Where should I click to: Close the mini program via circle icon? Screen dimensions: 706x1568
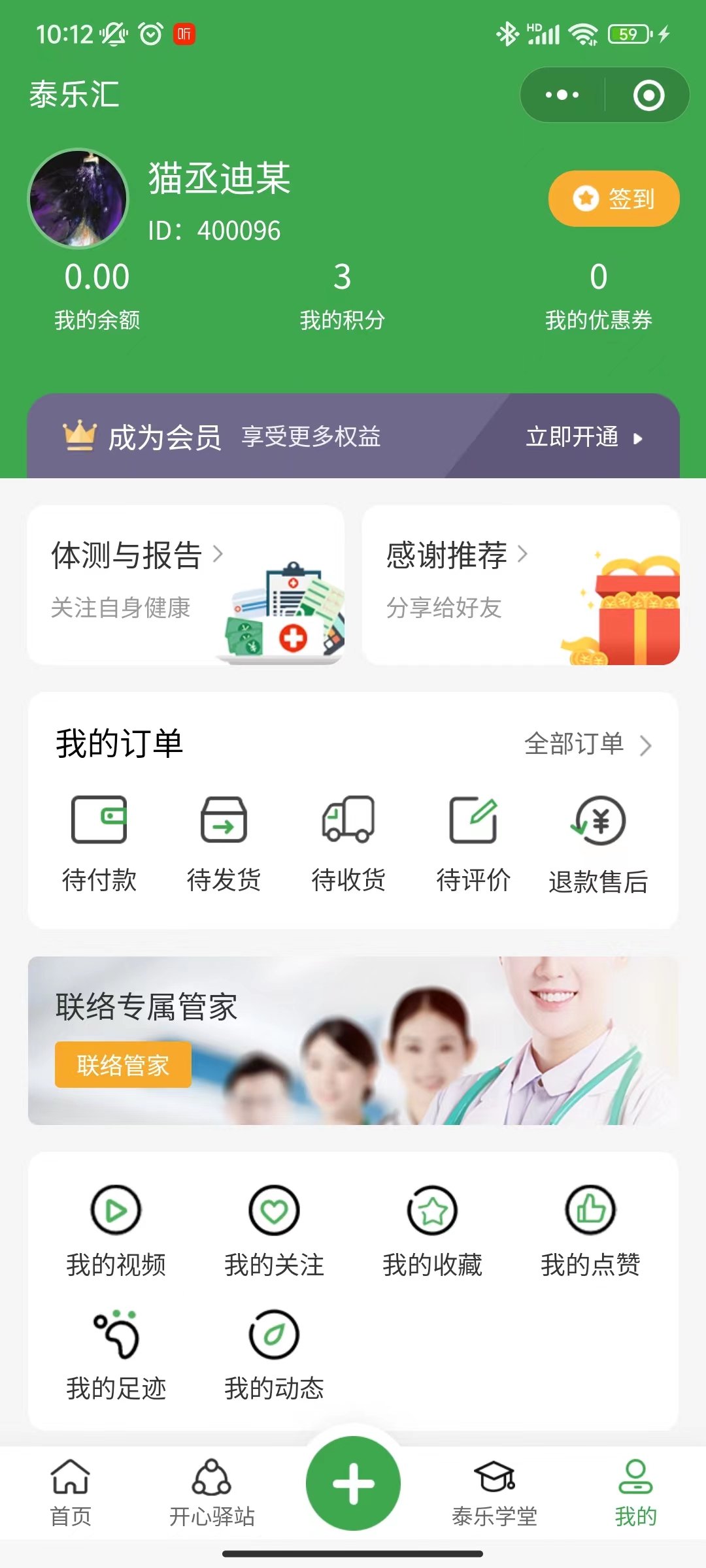click(x=648, y=95)
